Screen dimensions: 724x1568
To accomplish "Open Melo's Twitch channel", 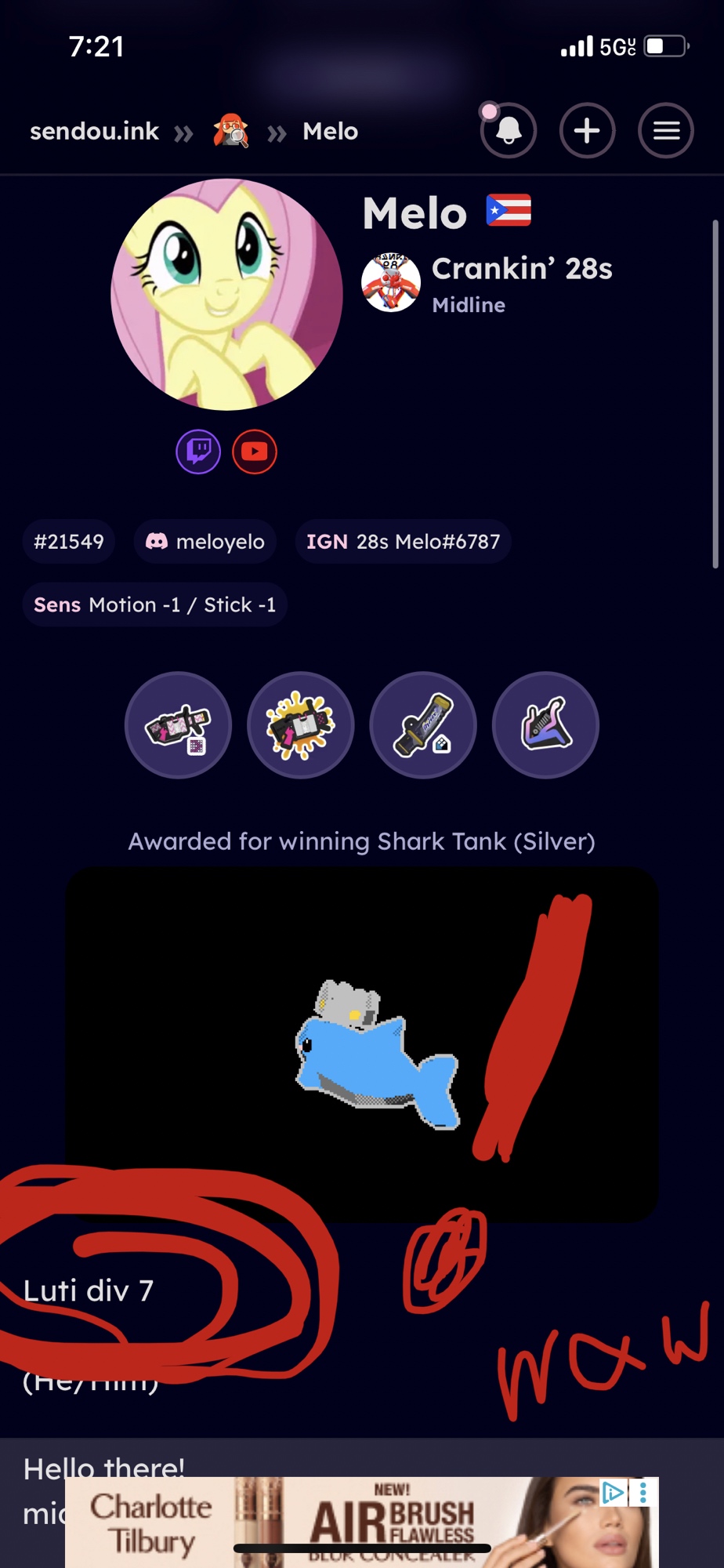I will coord(198,452).
